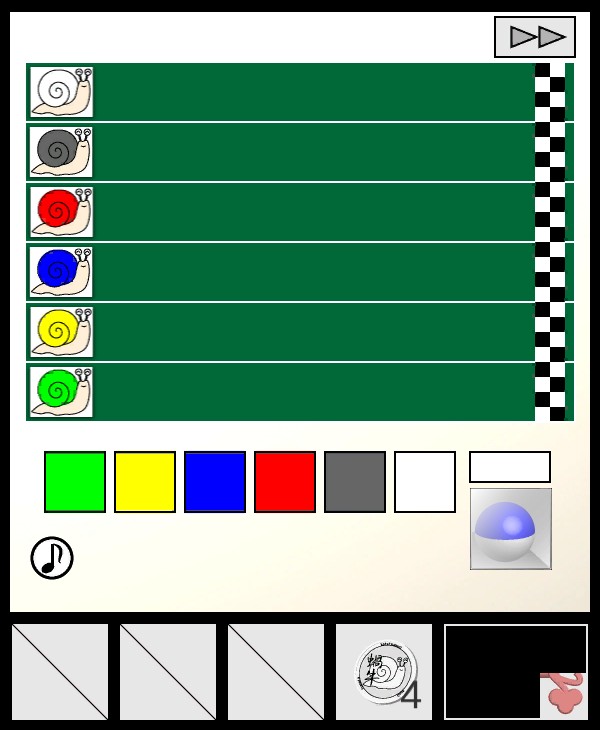
Task: Select the snail coin inventory item
Action: coord(384,672)
